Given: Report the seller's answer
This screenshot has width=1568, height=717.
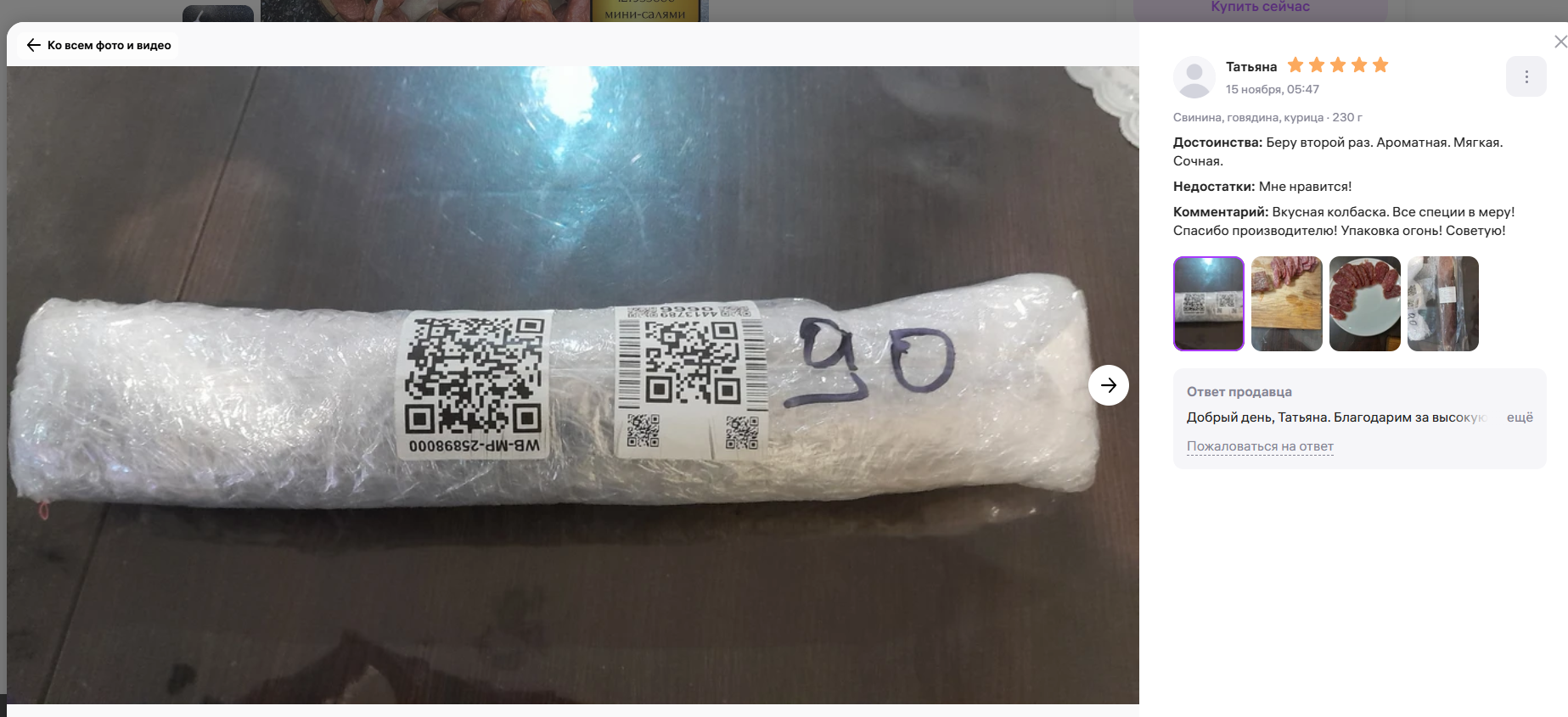Looking at the screenshot, I should 1259,446.
